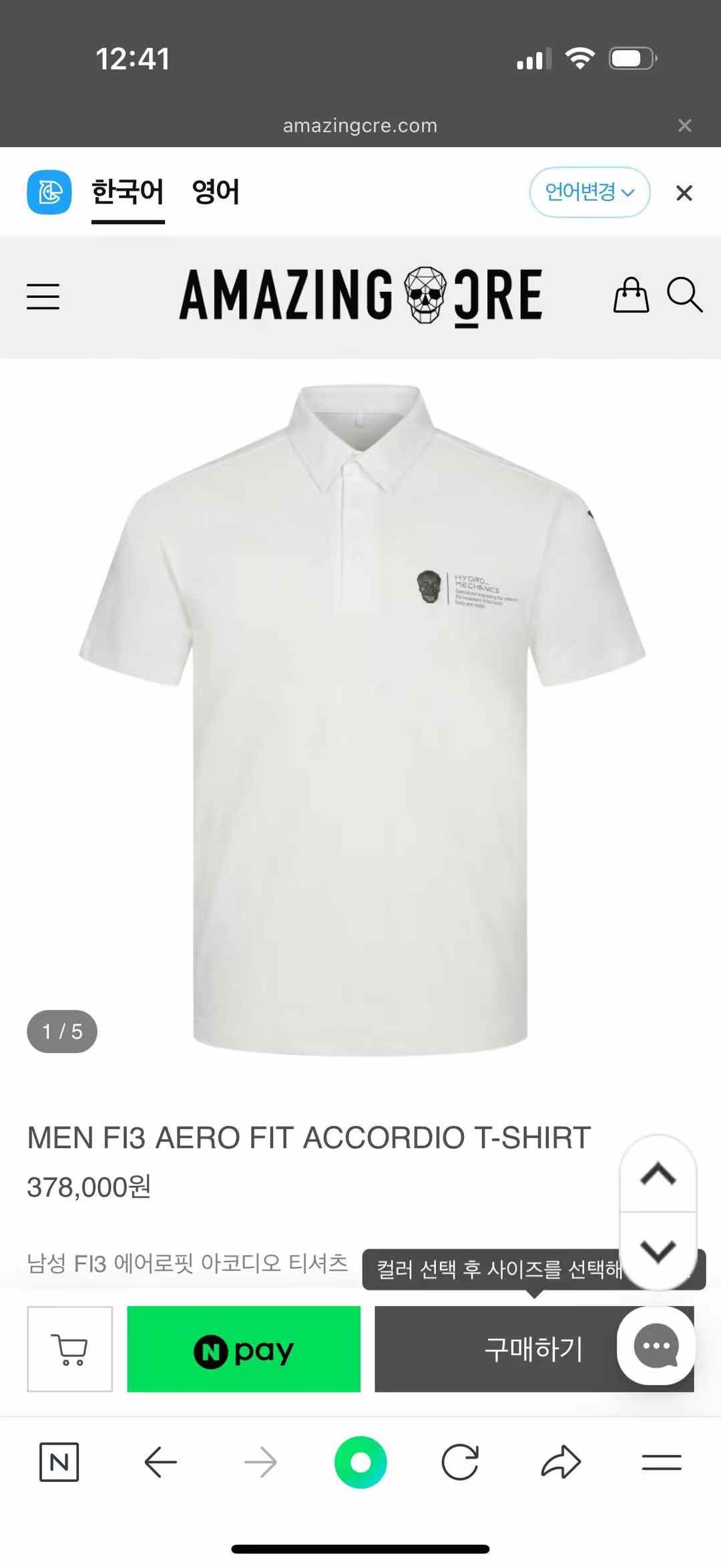
Task: Go to the Amazing Cre home logo
Action: pos(360,296)
